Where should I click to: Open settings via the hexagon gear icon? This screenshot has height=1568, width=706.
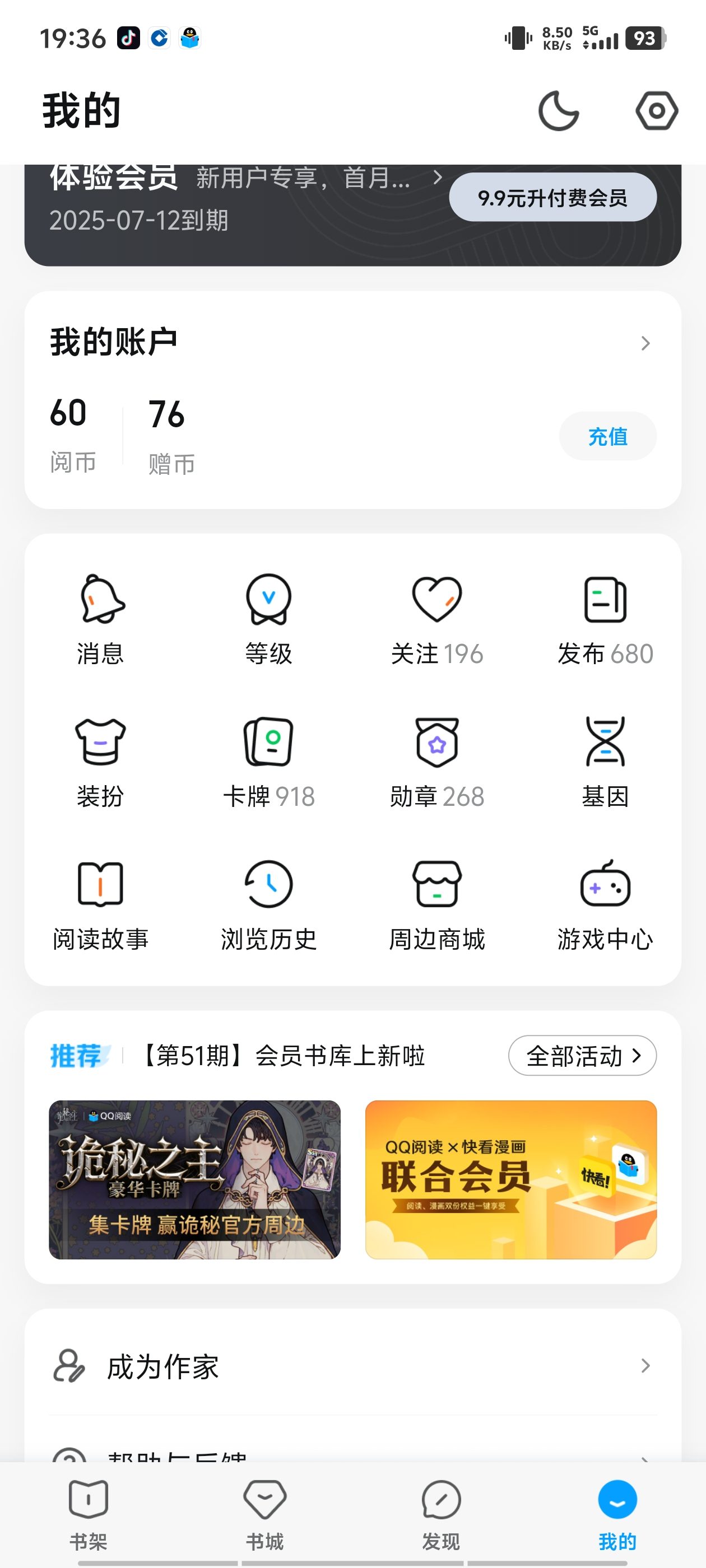pyautogui.click(x=656, y=111)
